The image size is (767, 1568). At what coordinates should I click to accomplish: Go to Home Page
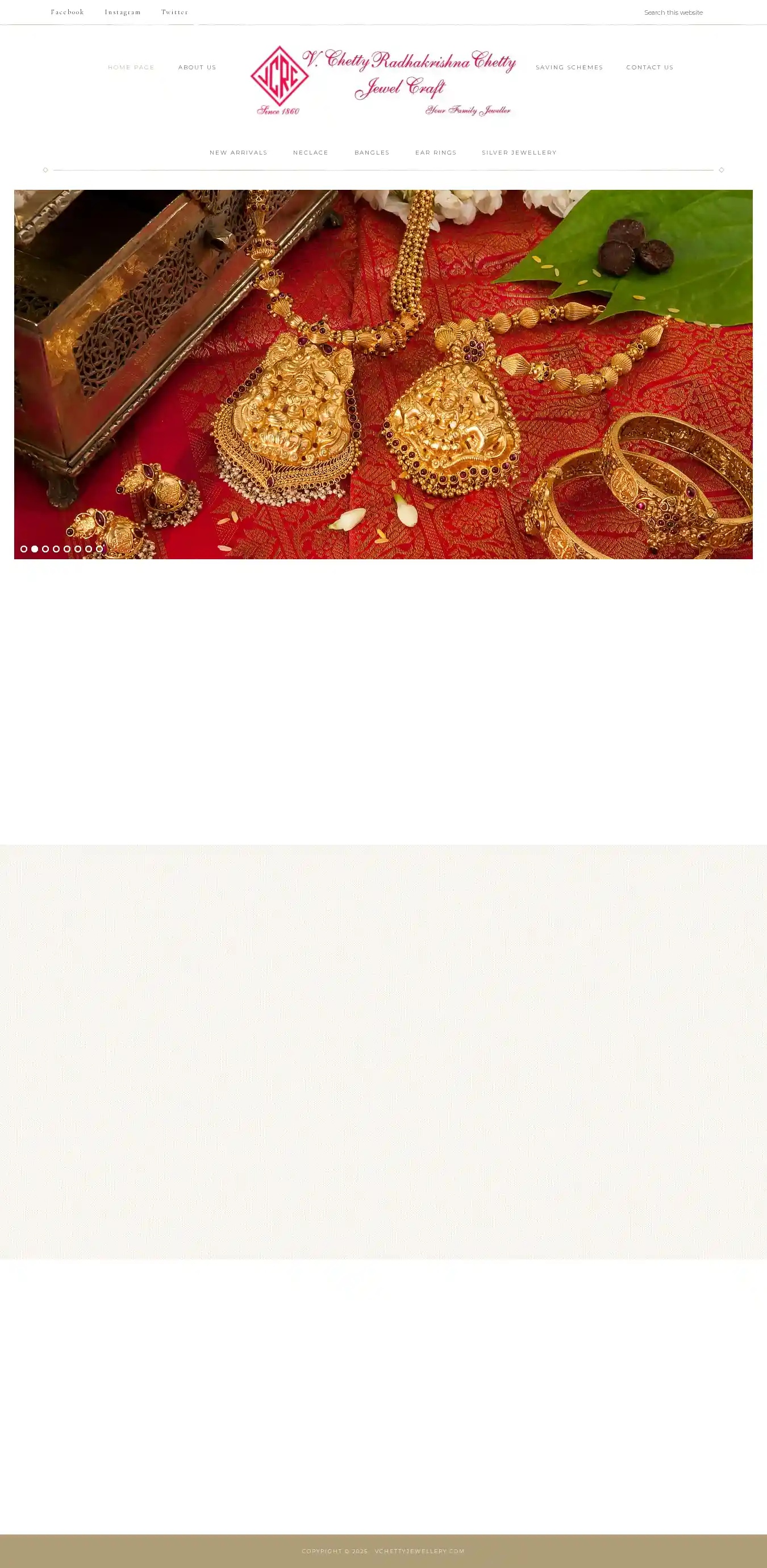coord(131,68)
